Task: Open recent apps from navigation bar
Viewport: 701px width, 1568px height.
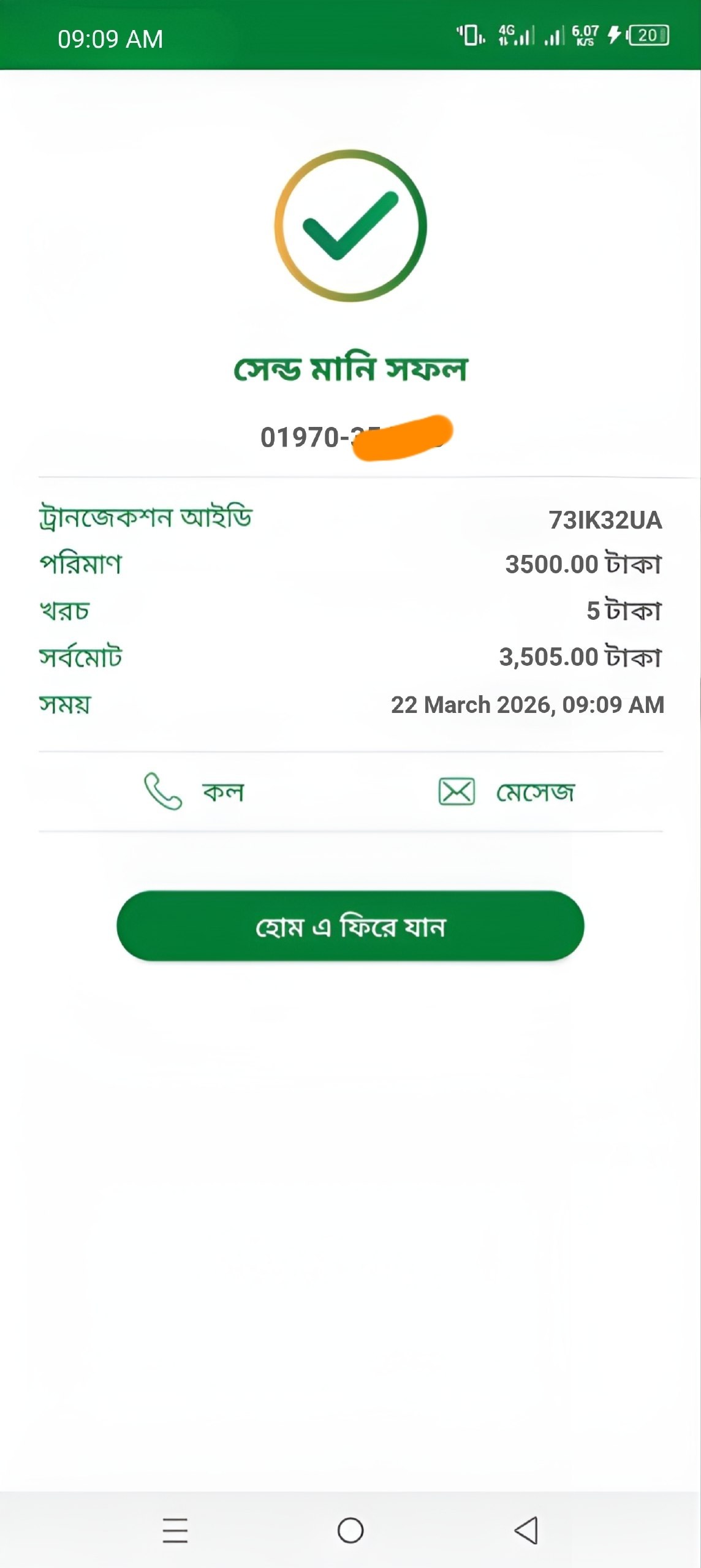Action: tap(175, 1530)
